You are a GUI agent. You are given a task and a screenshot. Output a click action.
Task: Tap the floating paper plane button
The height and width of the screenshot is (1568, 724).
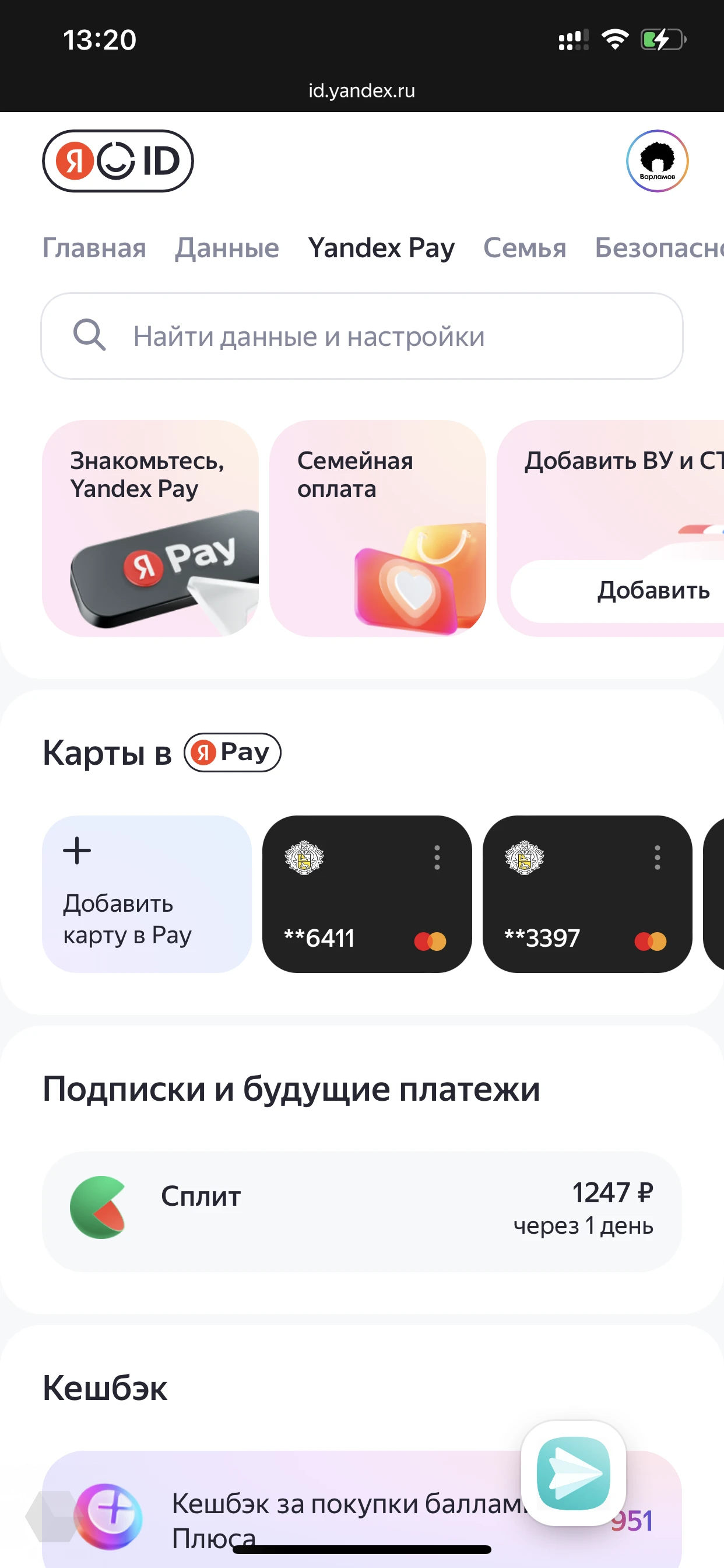coord(573,1473)
